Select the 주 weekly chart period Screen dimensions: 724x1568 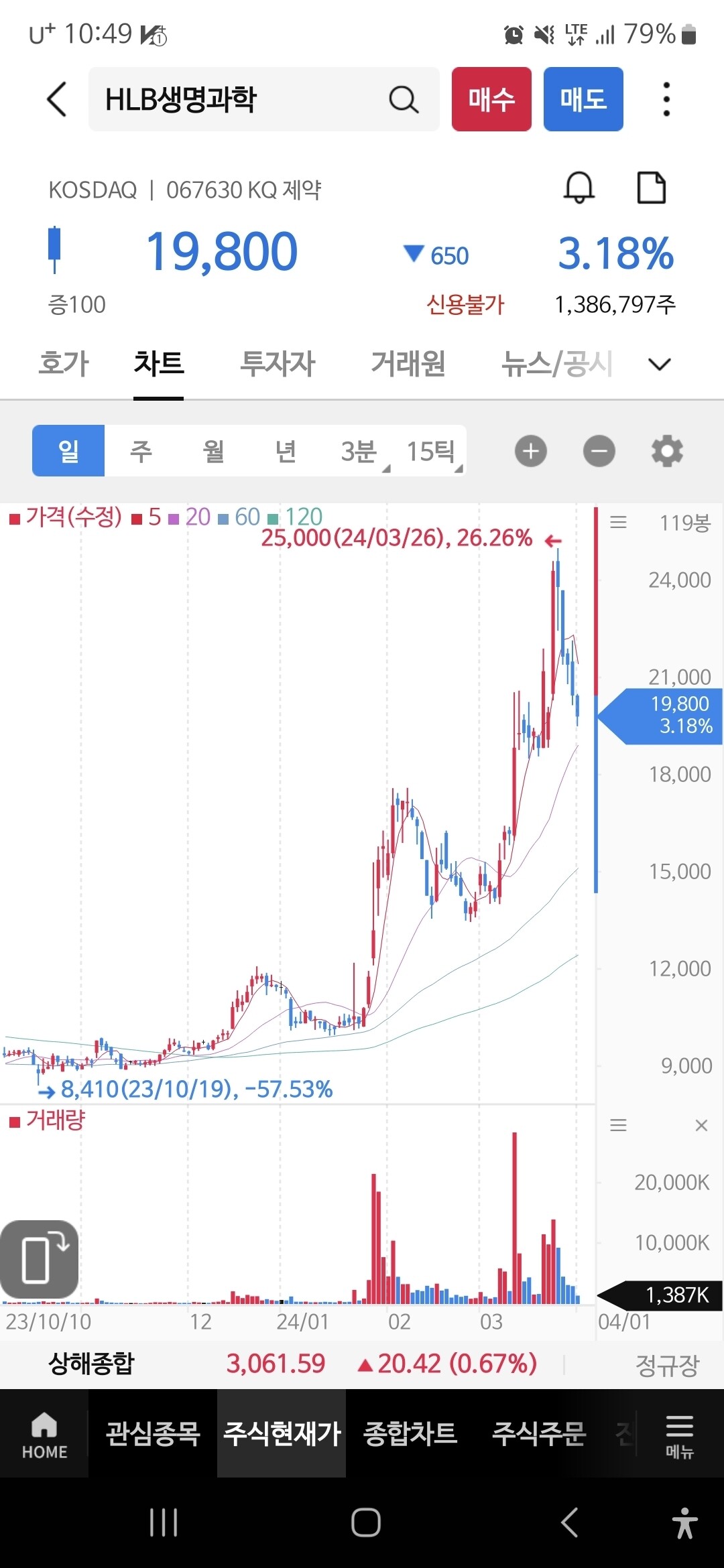click(141, 451)
